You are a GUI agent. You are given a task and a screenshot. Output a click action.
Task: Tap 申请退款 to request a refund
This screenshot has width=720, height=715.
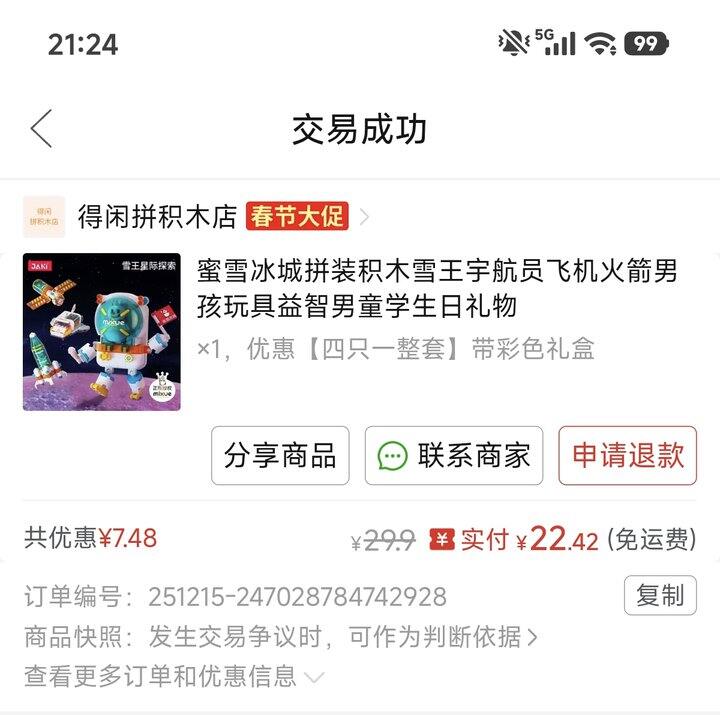coord(627,456)
